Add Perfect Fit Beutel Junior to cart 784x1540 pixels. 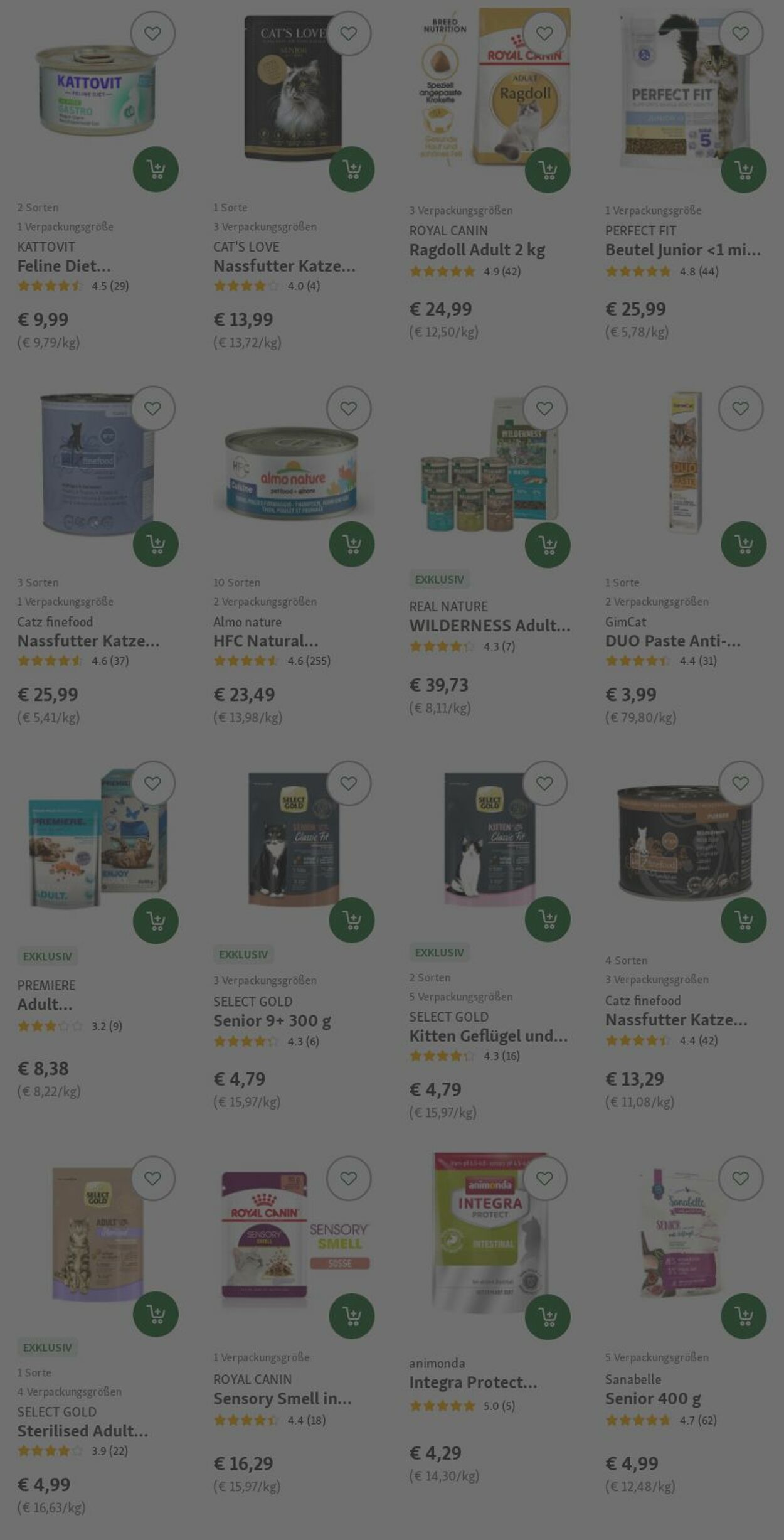(x=743, y=169)
